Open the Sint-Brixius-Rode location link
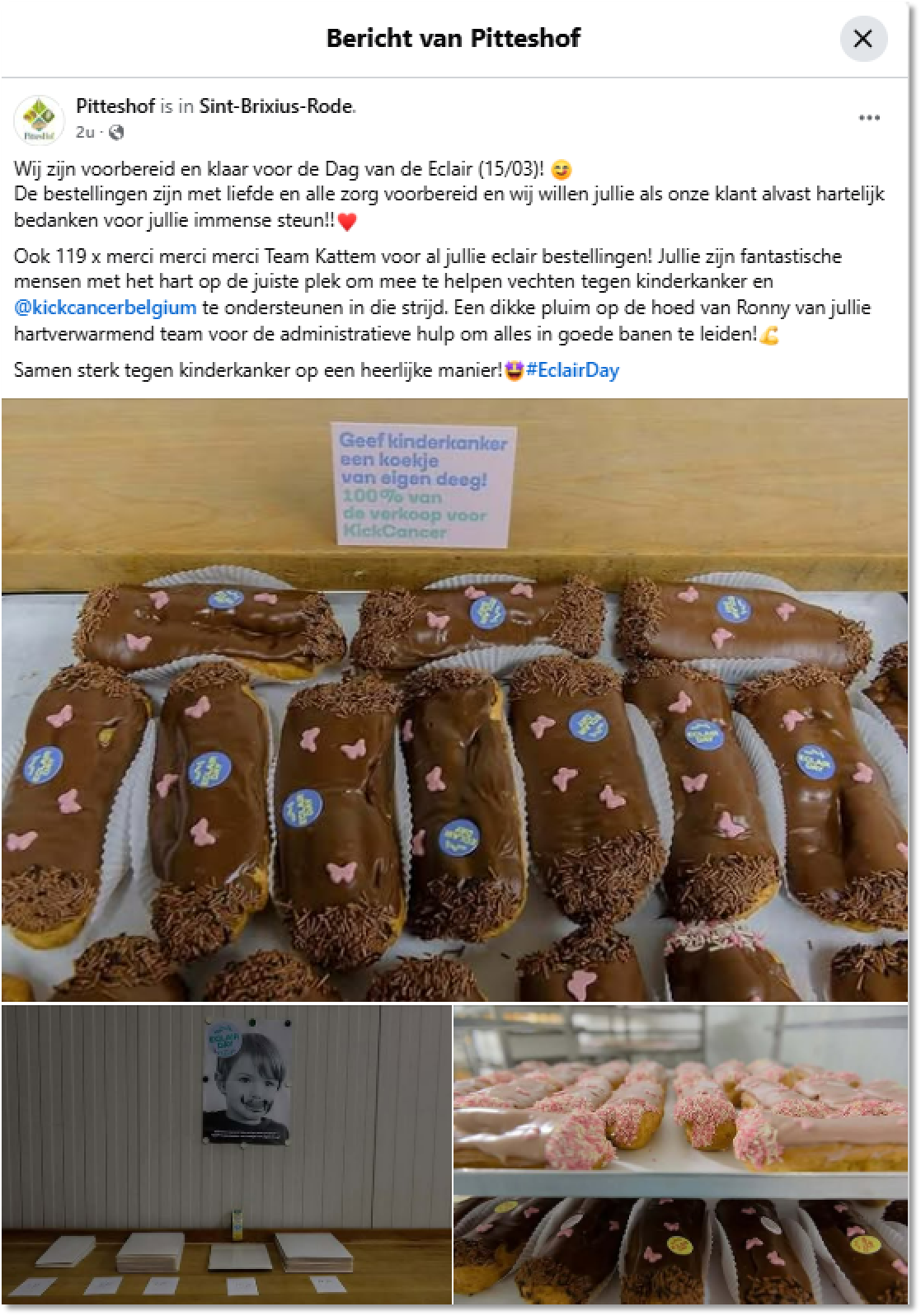921x1316 pixels. (x=275, y=106)
